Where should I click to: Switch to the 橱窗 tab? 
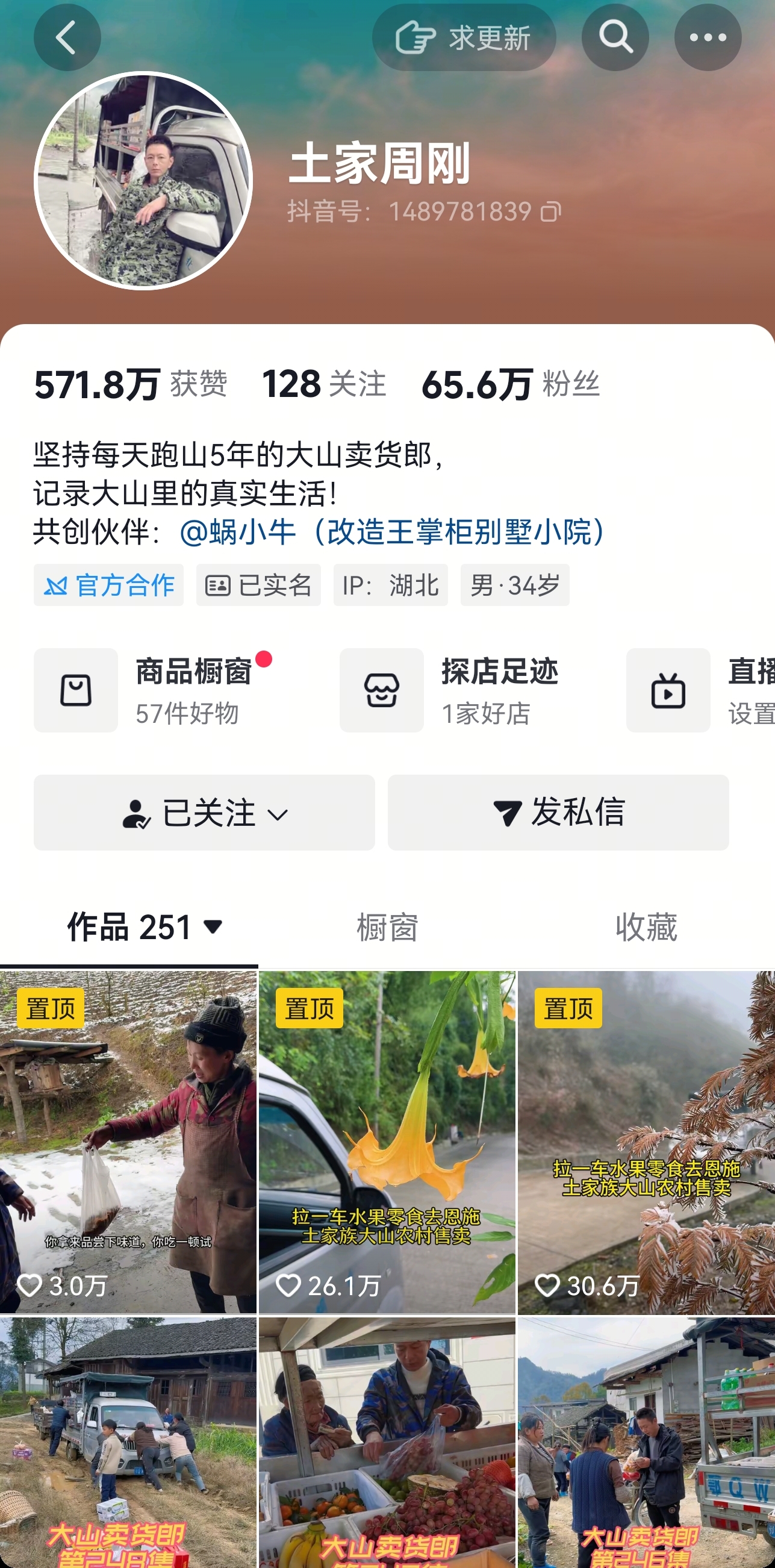point(387,928)
